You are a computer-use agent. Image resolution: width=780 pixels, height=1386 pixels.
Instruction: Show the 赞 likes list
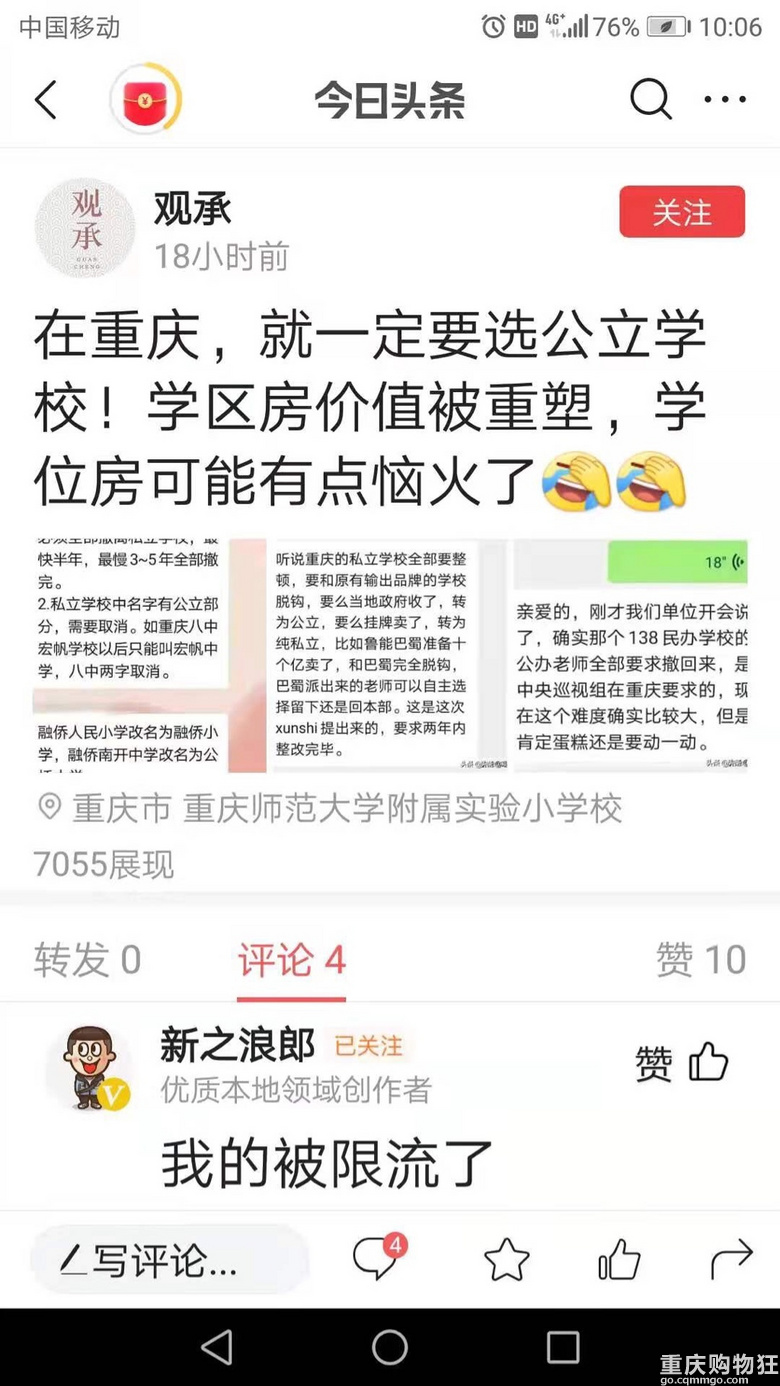[x=700, y=960]
